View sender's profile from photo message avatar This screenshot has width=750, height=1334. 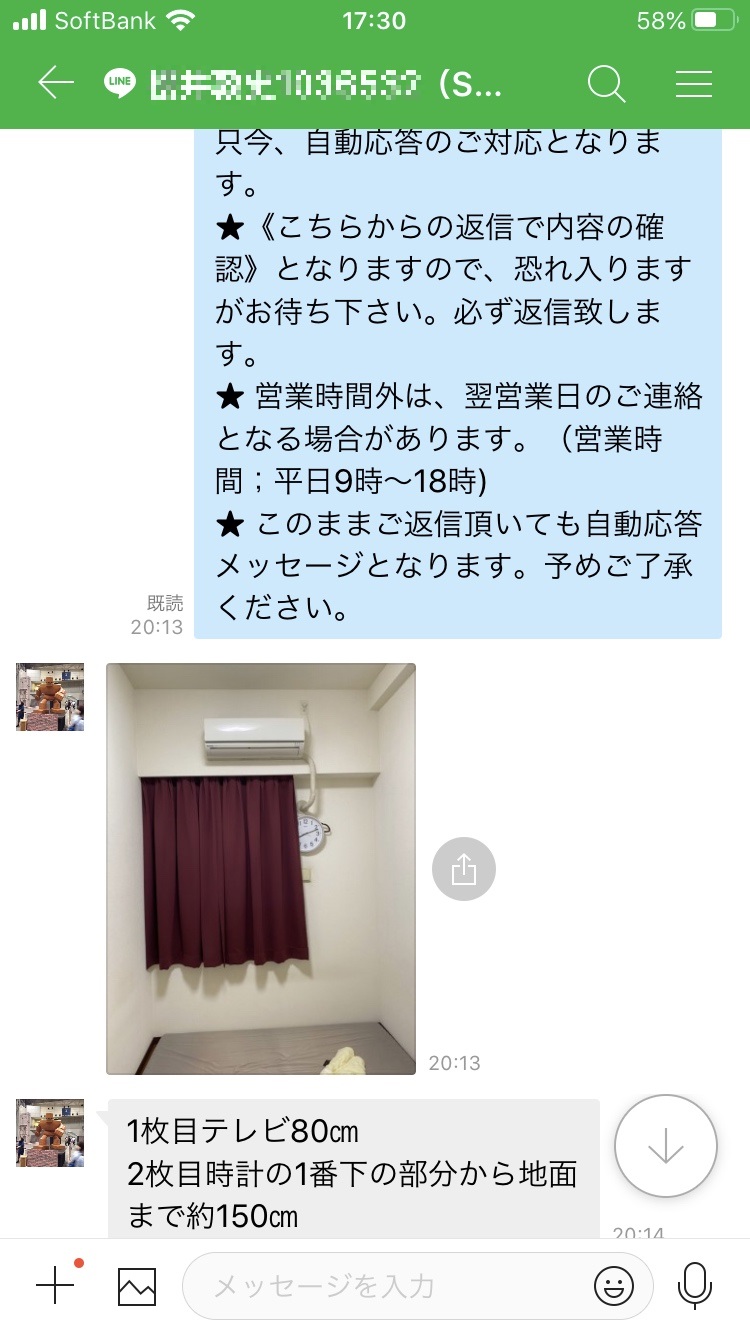click(x=50, y=697)
